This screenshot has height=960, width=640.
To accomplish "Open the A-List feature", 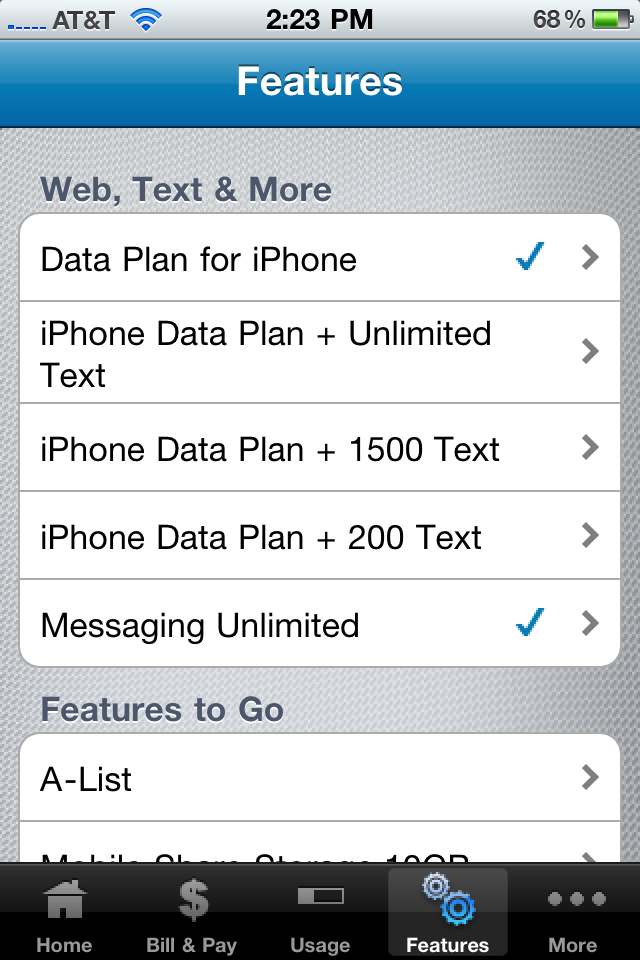I will pyautogui.click(x=320, y=778).
